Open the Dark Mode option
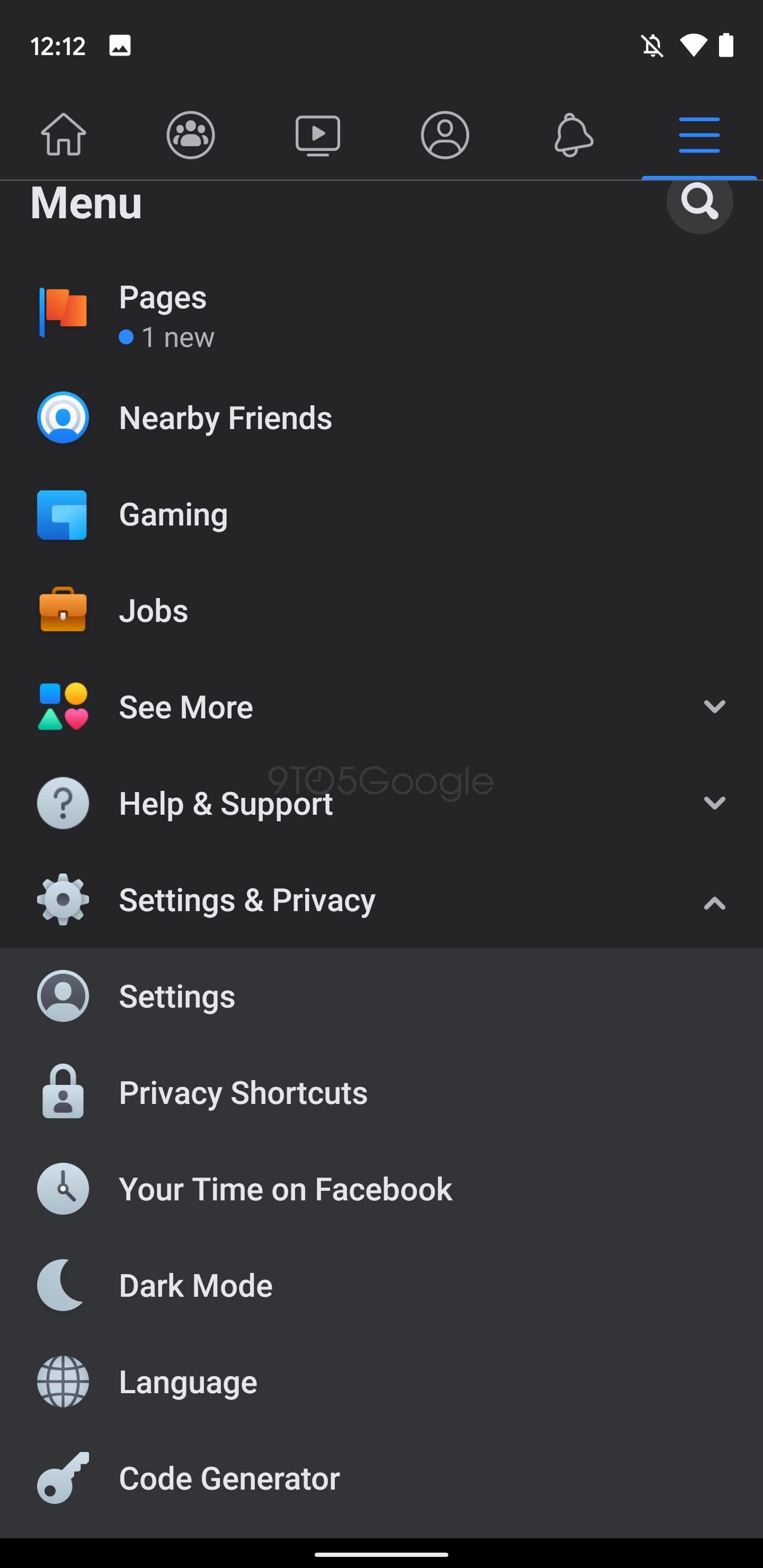The height and width of the screenshot is (1568, 763). (381, 1285)
